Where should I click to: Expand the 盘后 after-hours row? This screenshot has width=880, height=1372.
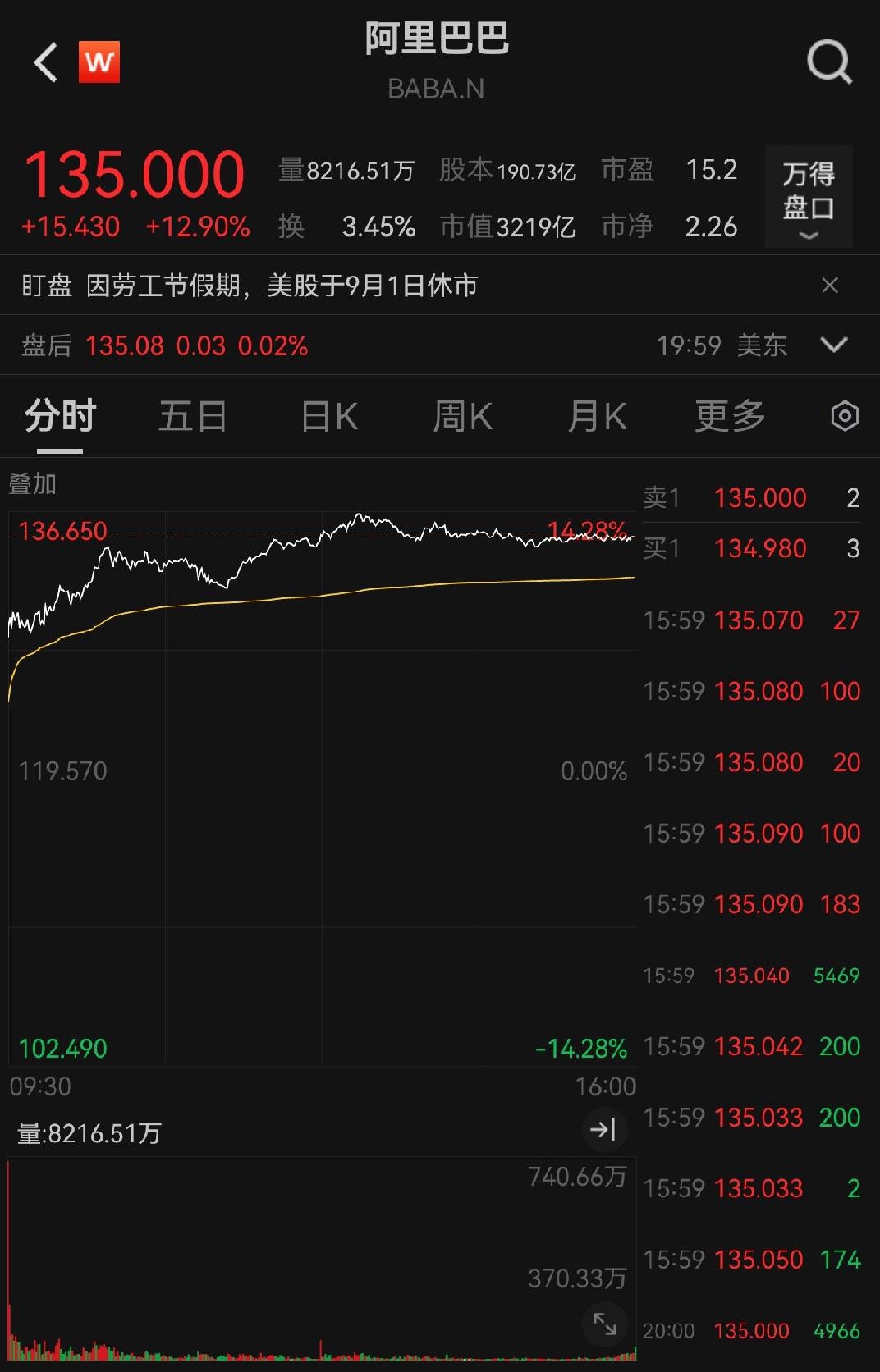pos(834,345)
